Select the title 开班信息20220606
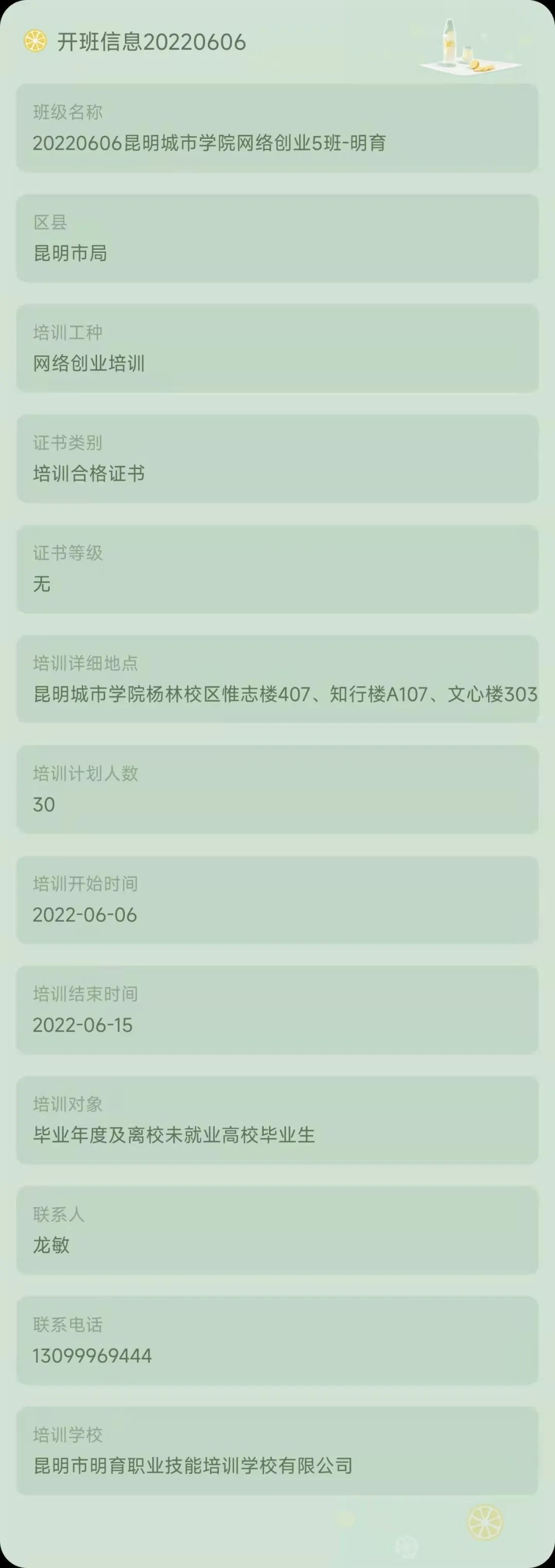Screen dimensions: 555x1568 (149, 43)
